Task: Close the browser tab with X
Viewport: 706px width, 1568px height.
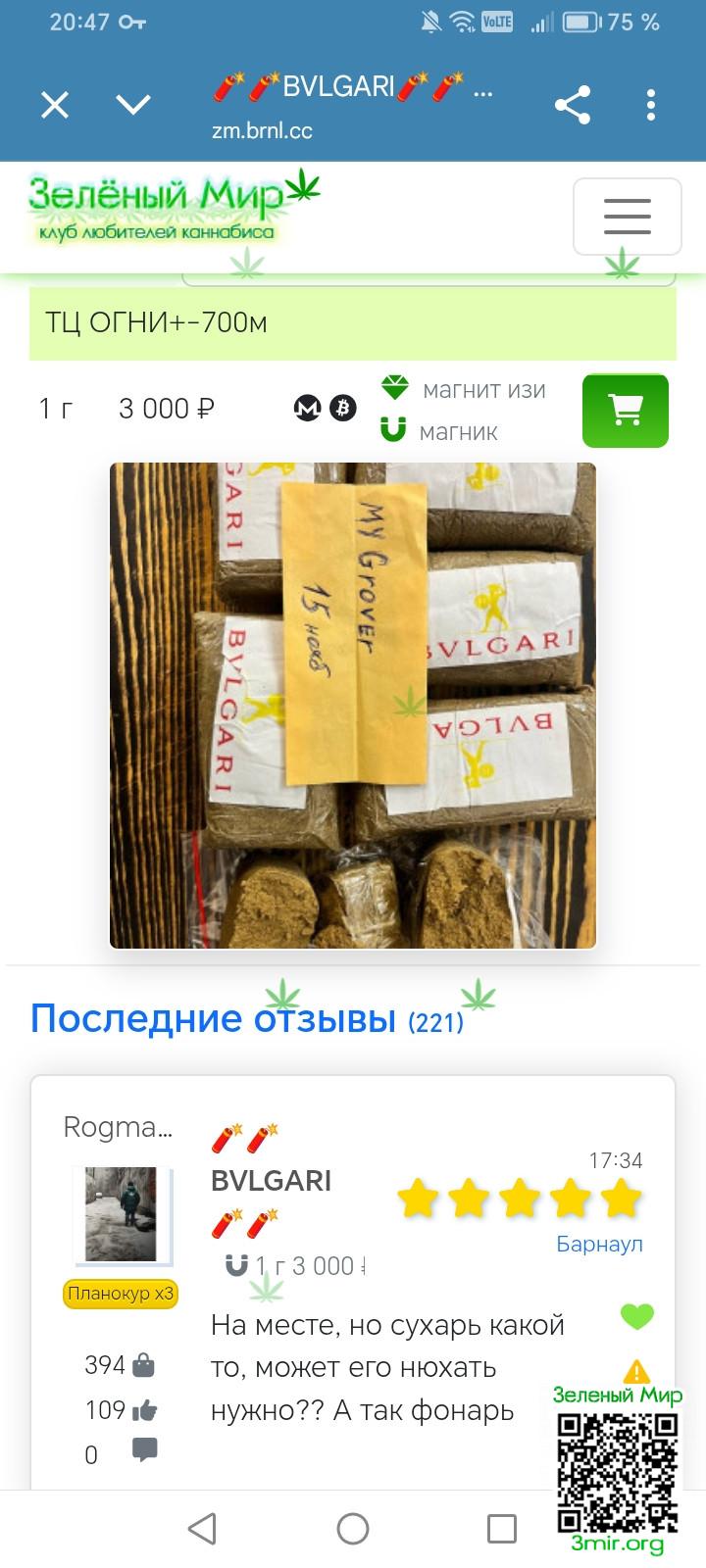Action: pyautogui.click(x=55, y=105)
